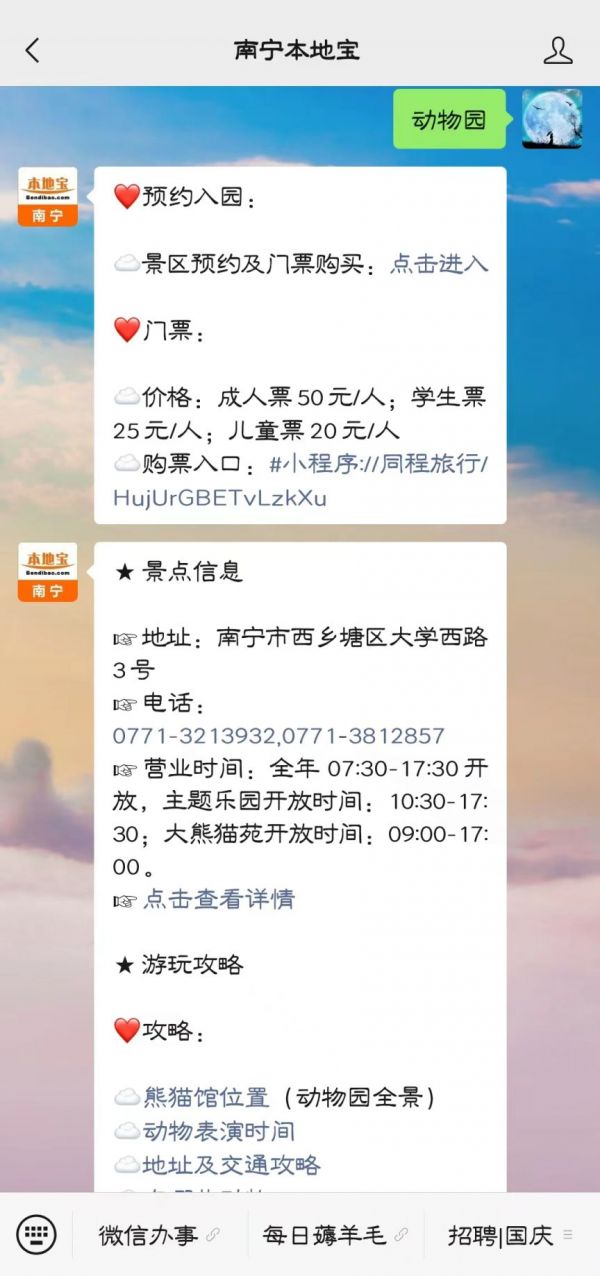Image resolution: width=600 pixels, height=1276 pixels.
Task: Go back from 南宁本地宝 chat
Action: coord(32,50)
